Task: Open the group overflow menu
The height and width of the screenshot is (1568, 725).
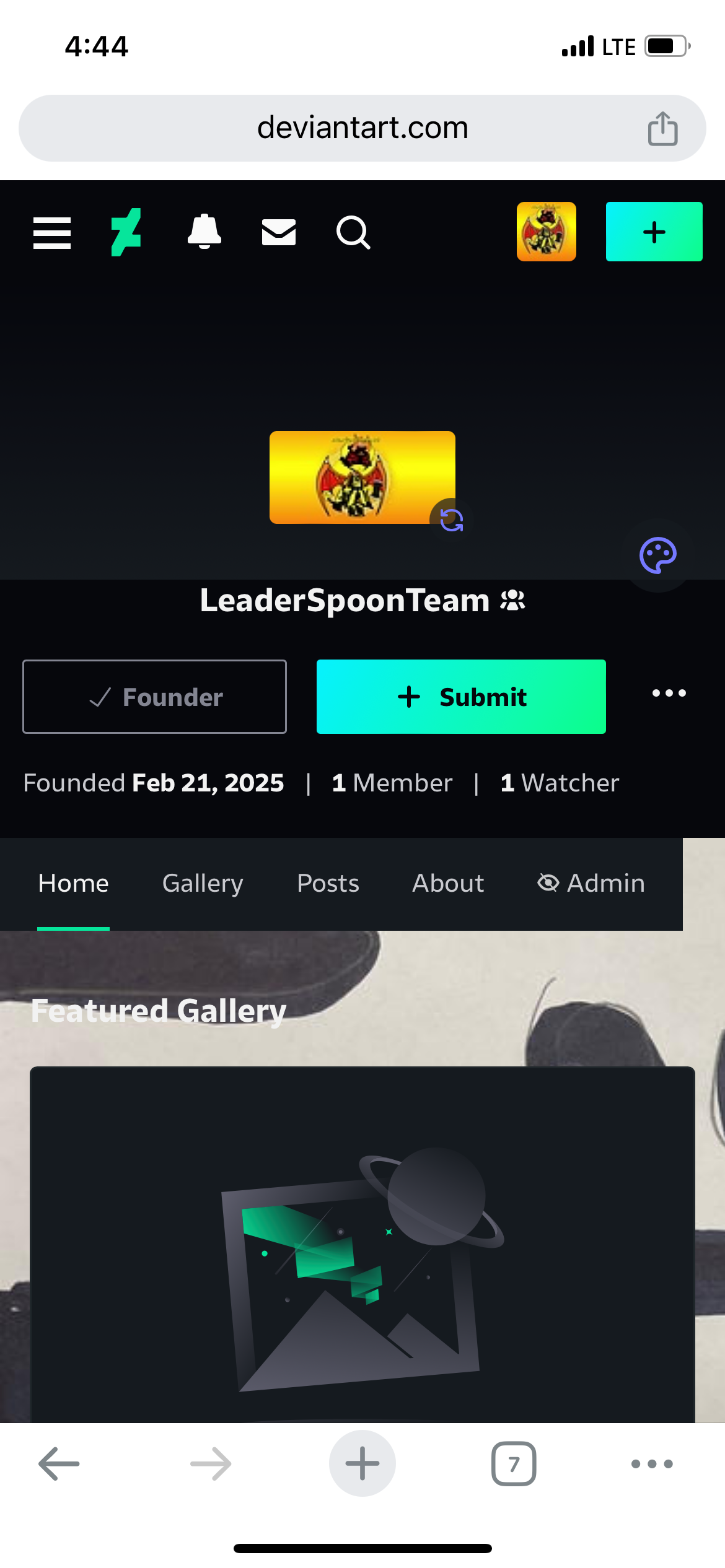Action: pos(669,693)
